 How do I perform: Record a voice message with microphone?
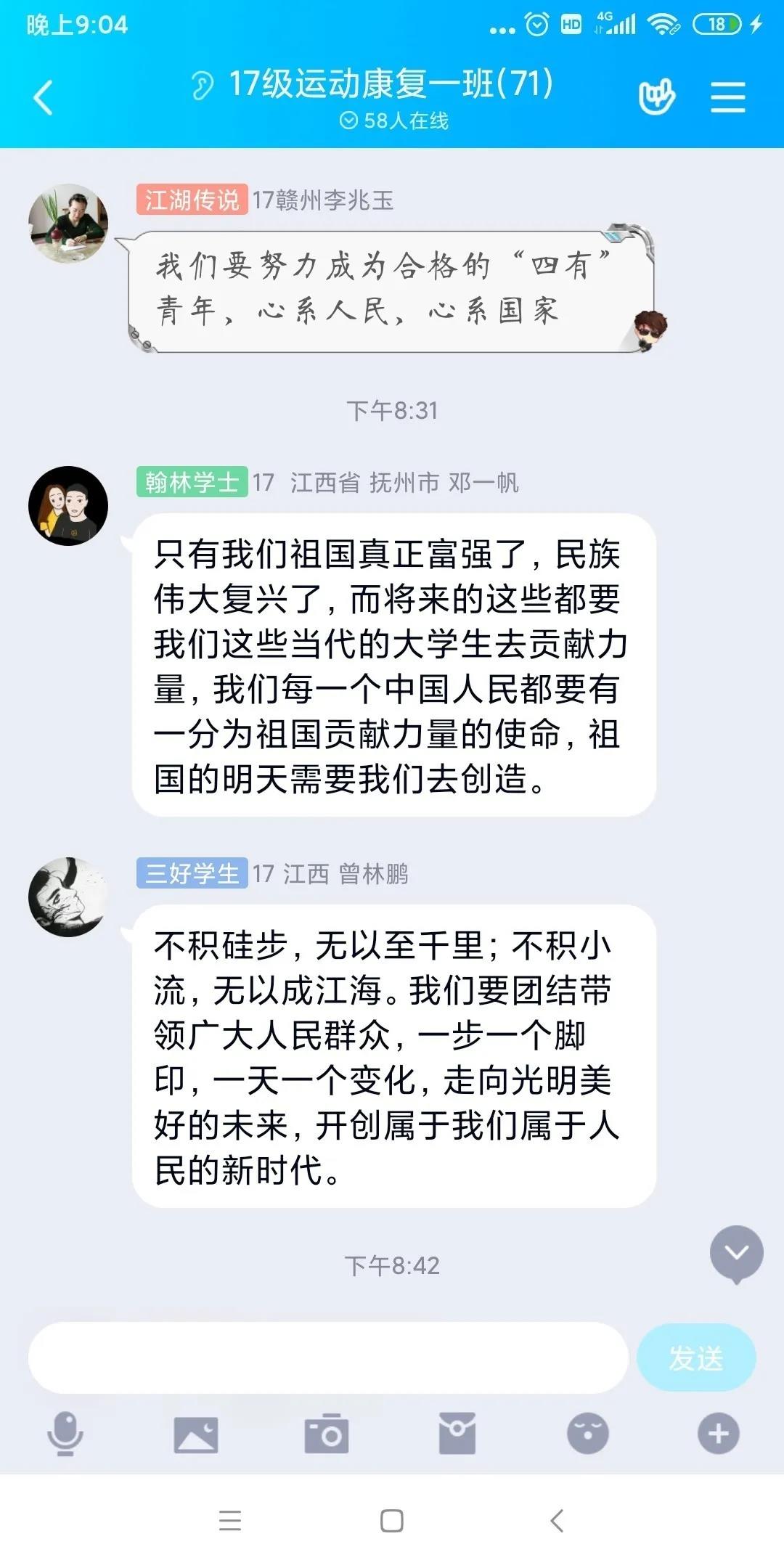(65, 1433)
